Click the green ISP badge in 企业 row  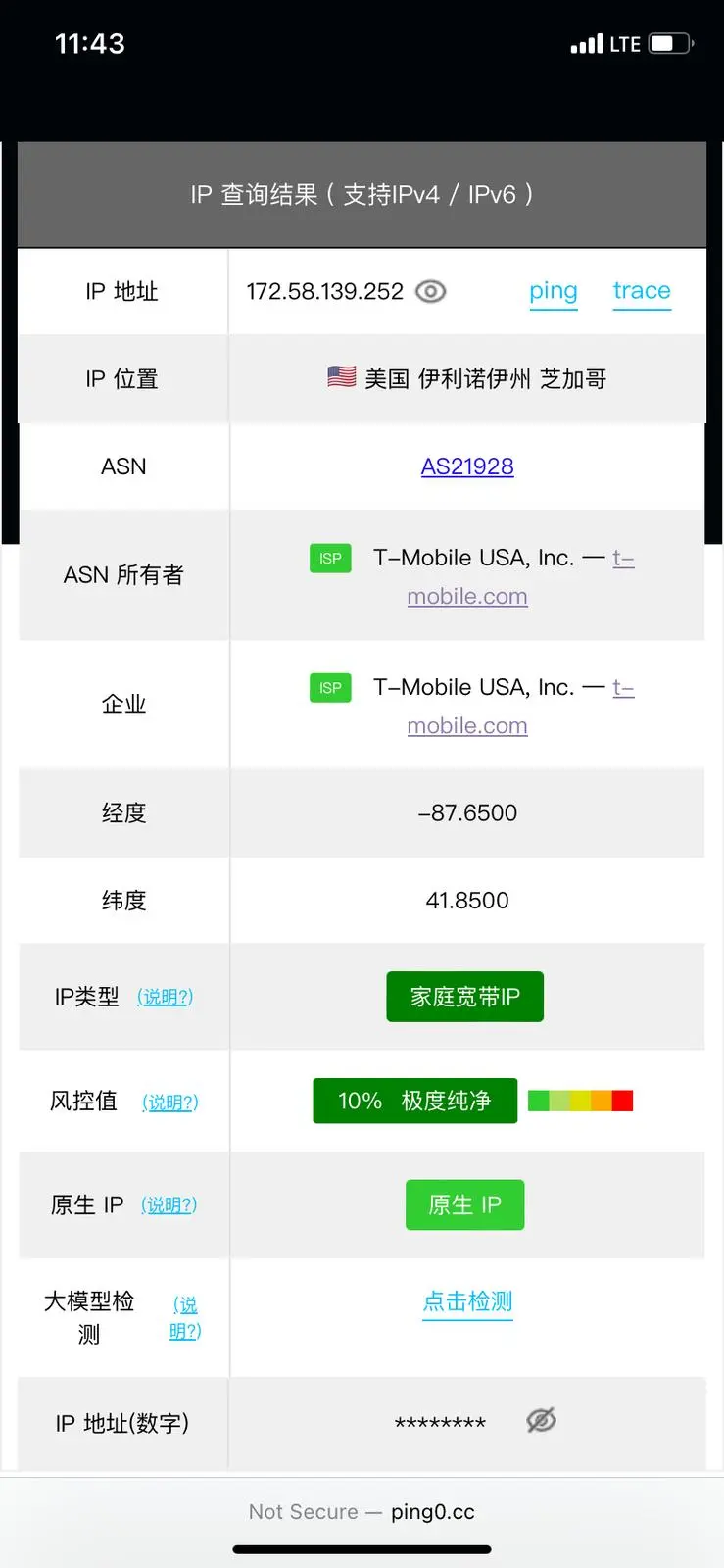click(329, 687)
